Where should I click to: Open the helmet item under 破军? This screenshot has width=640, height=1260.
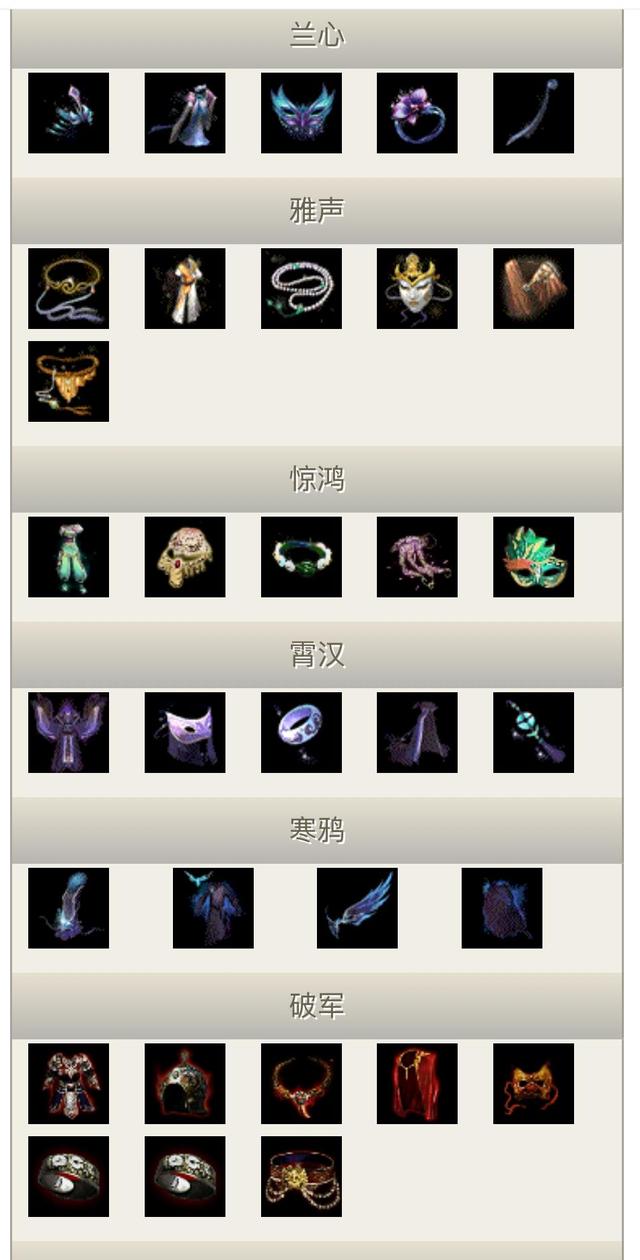pyautogui.click(x=185, y=1084)
